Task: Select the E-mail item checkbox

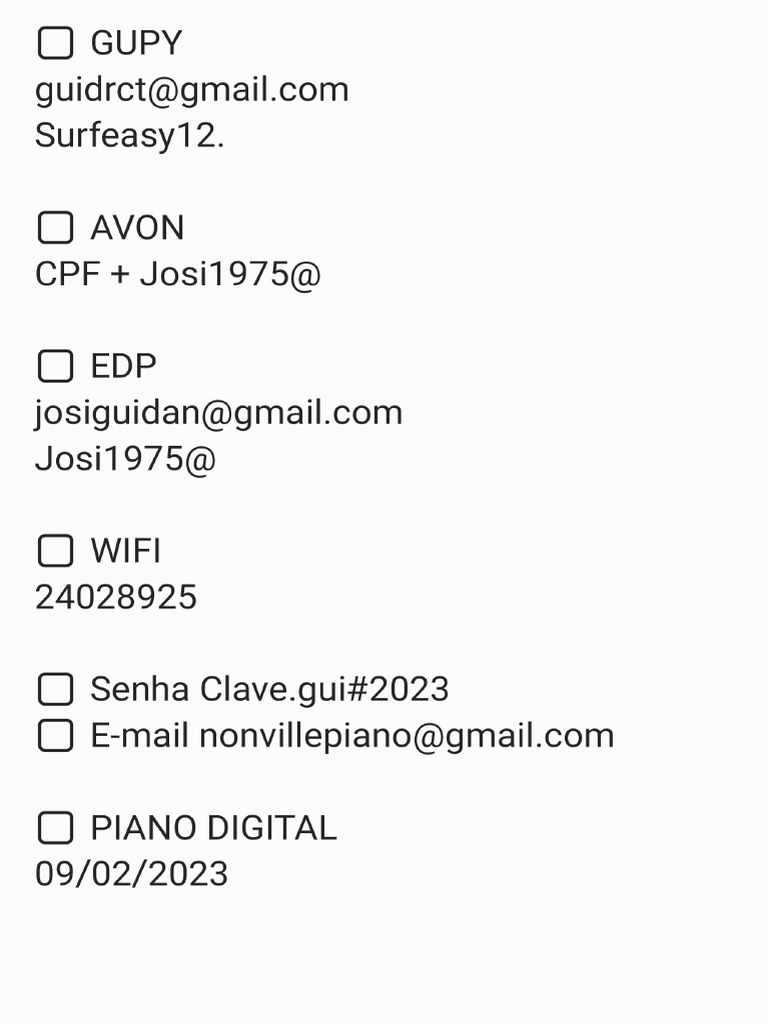Action: pyautogui.click(x=55, y=736)
